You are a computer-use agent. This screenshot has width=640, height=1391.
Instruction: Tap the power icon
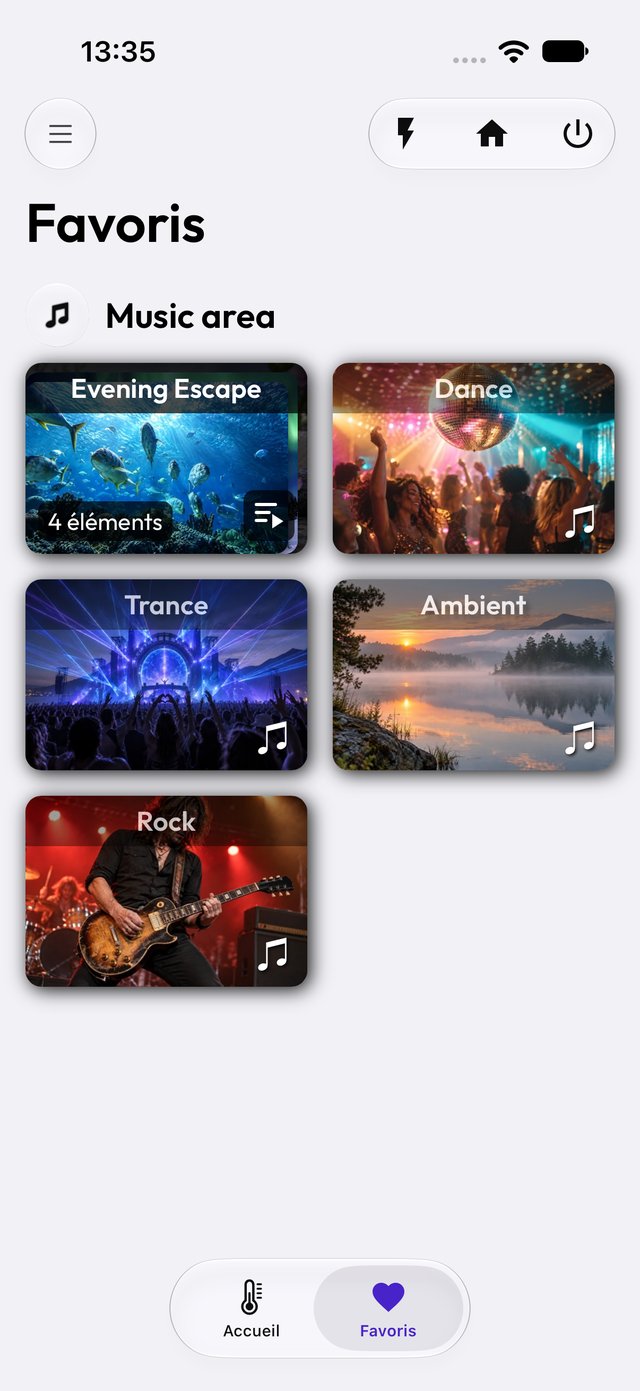[578, 134]
